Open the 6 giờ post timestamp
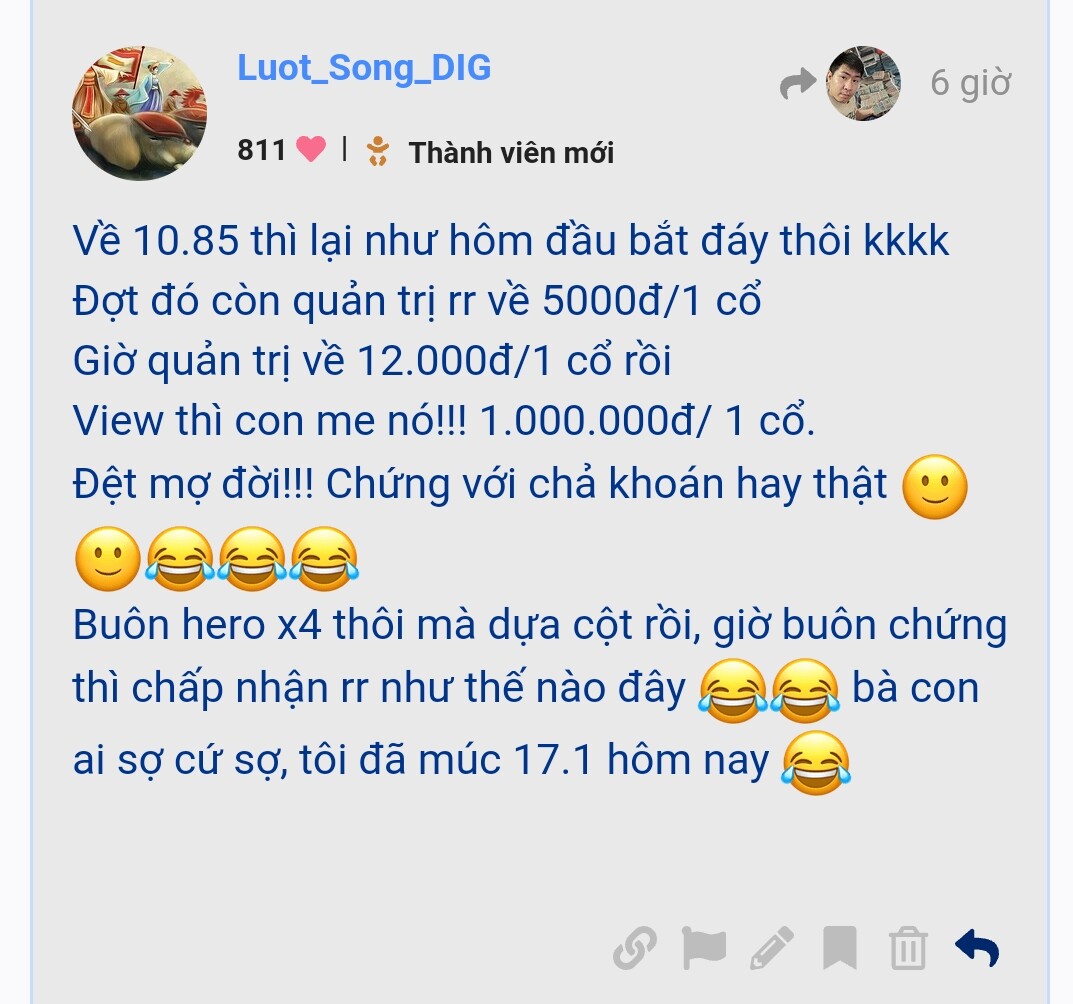 (970, 82)
